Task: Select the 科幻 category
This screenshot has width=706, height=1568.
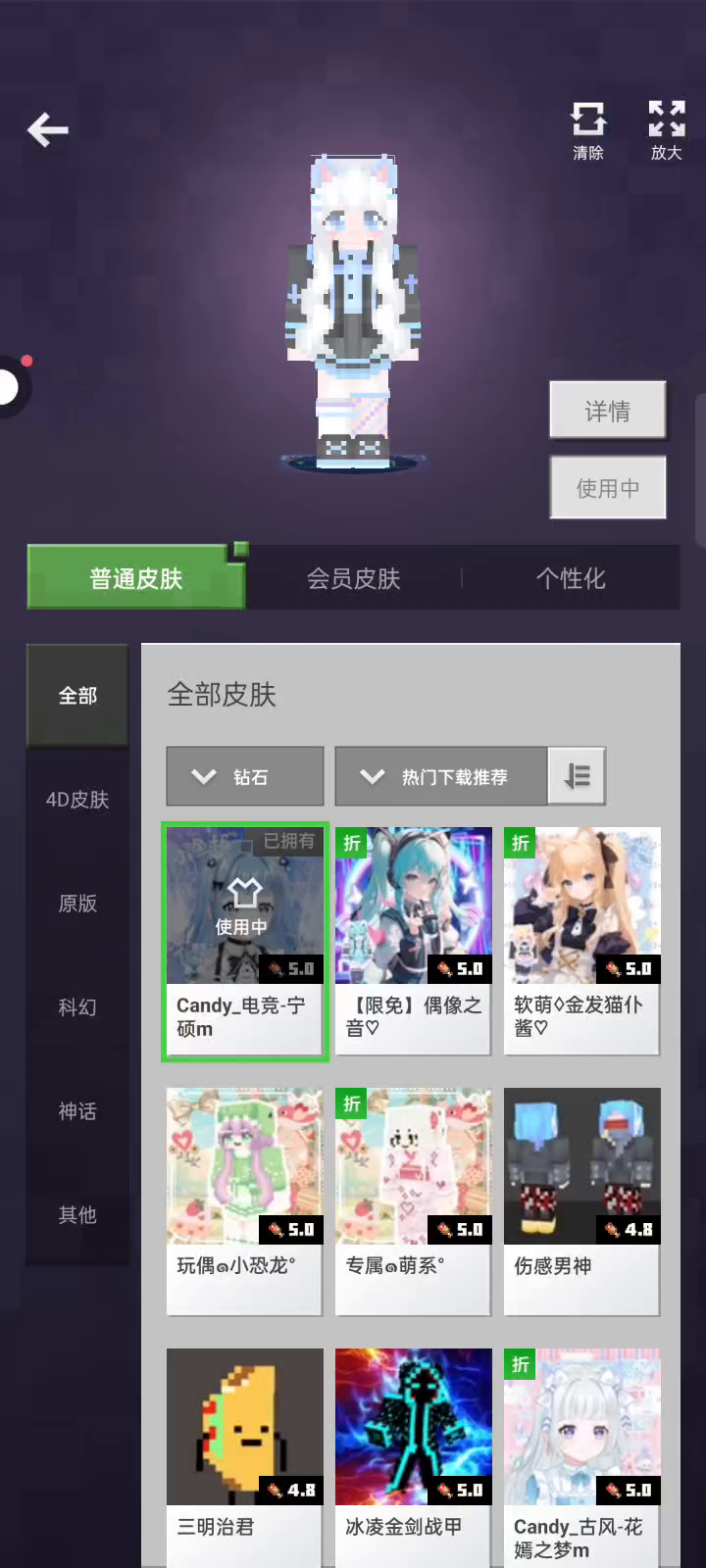Action: (x=77, y=1007)
